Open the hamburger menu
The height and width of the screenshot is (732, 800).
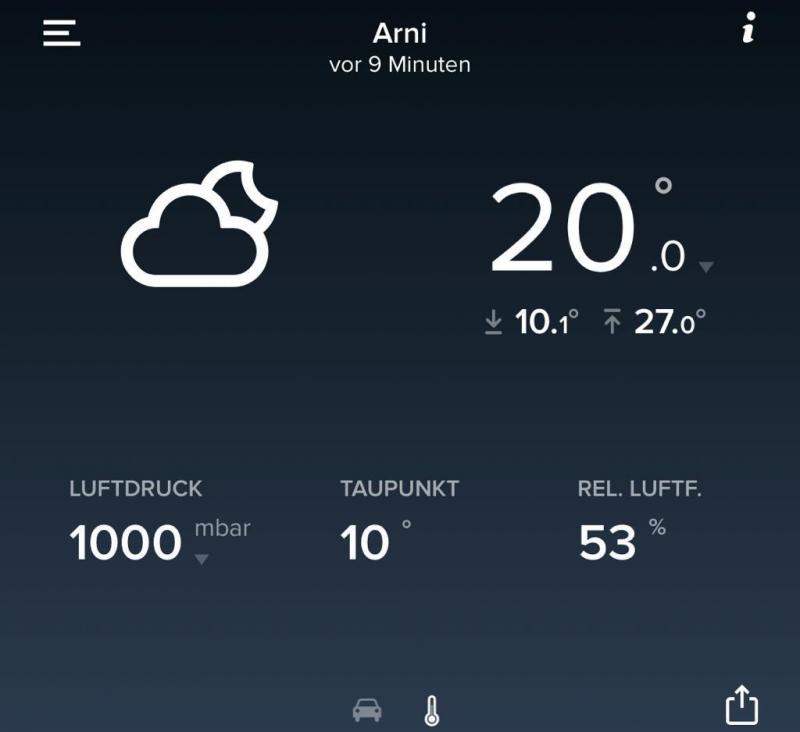[61, 33]
